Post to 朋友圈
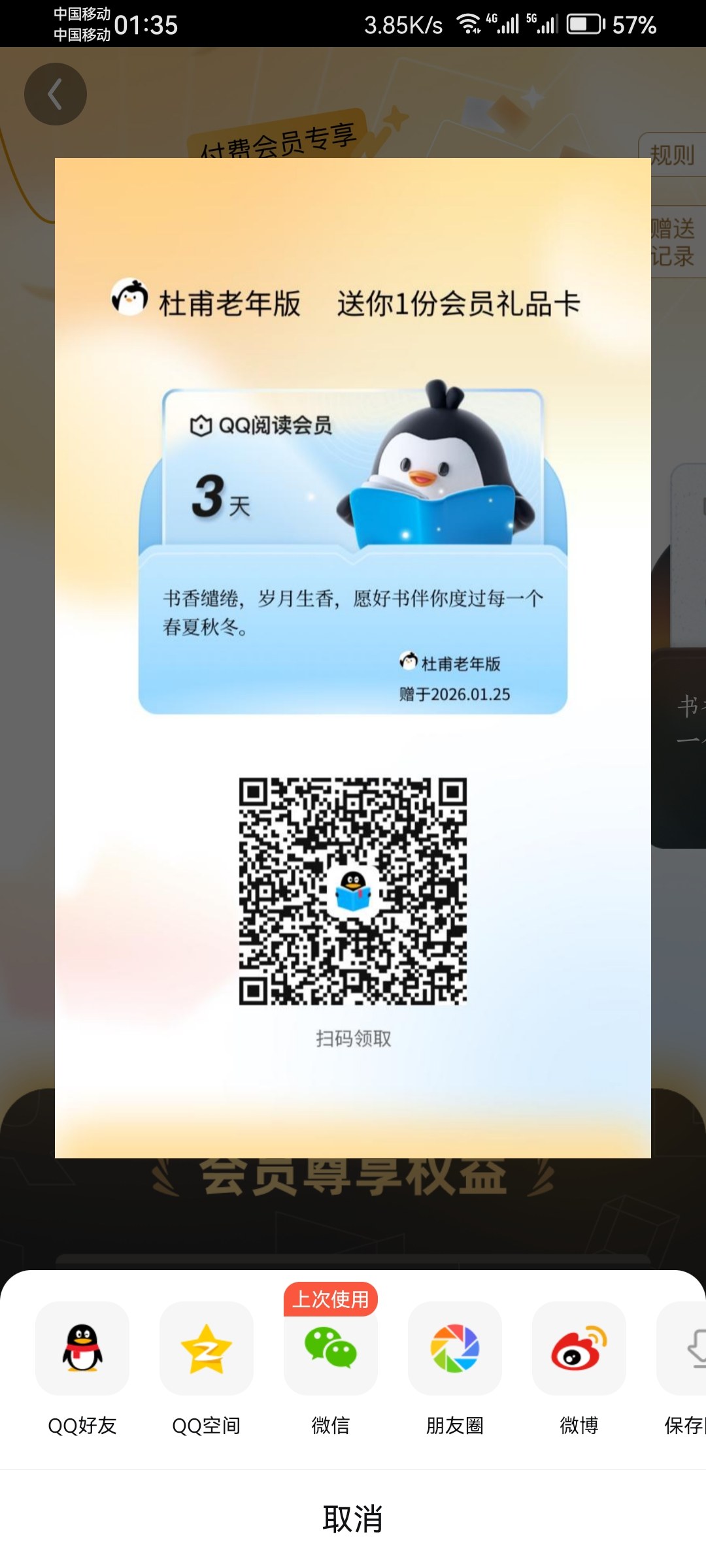This screenshot has width=706, height=1568. [455, 1348]
